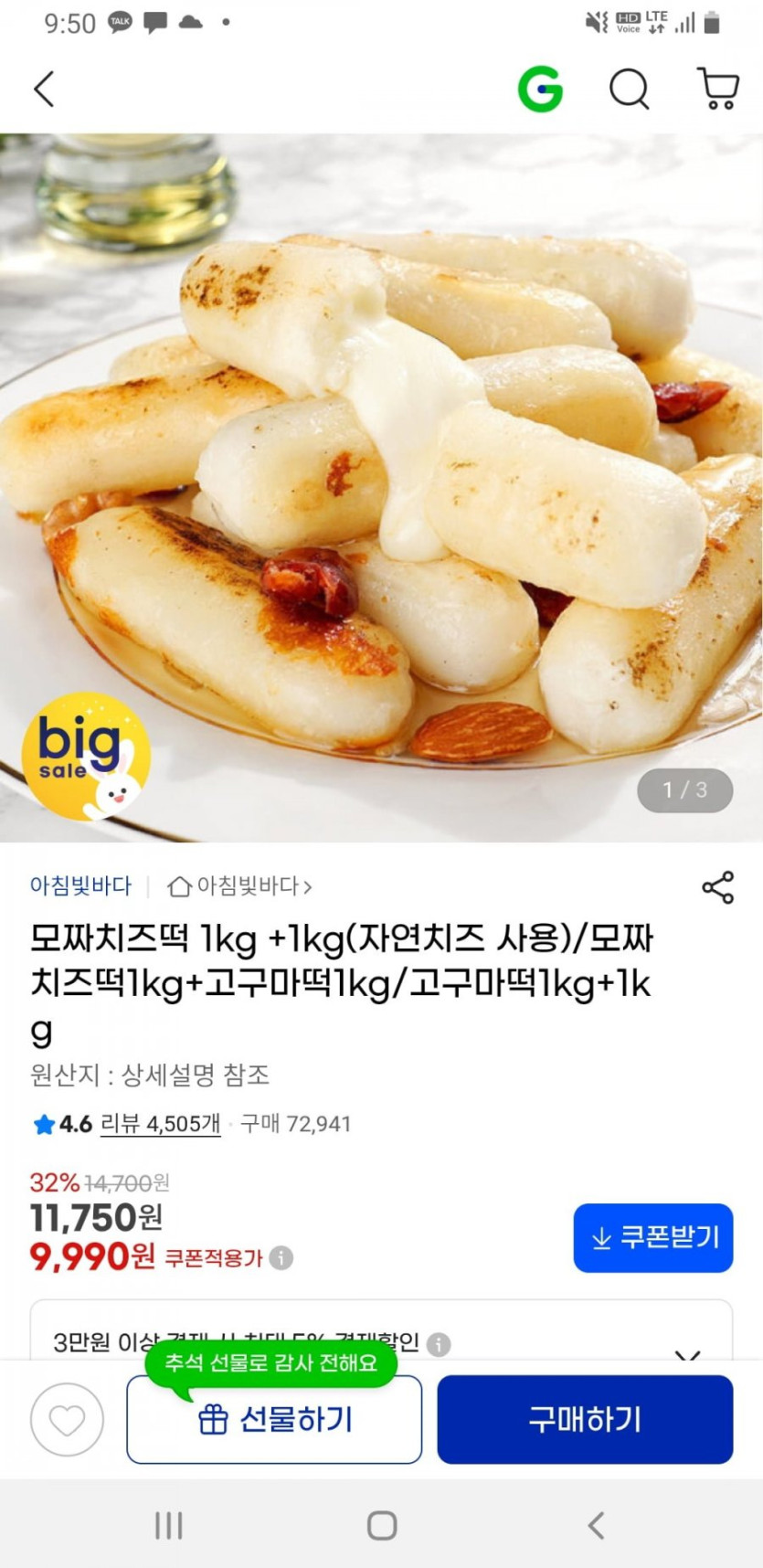Expand the payment discount section chevron
The image size is (763, 1568).
(687, 1354)
